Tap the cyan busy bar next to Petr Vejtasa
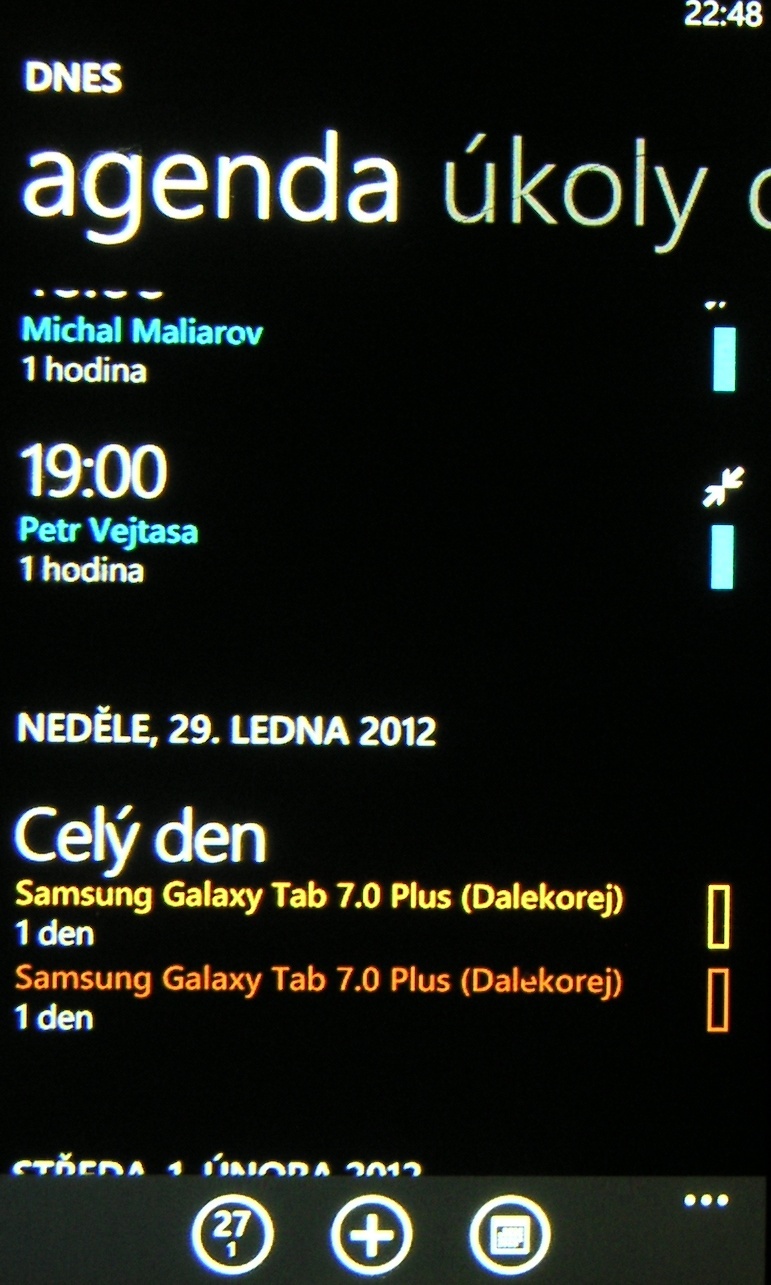This screenshot has width=771, height=1285. [722, 557]
